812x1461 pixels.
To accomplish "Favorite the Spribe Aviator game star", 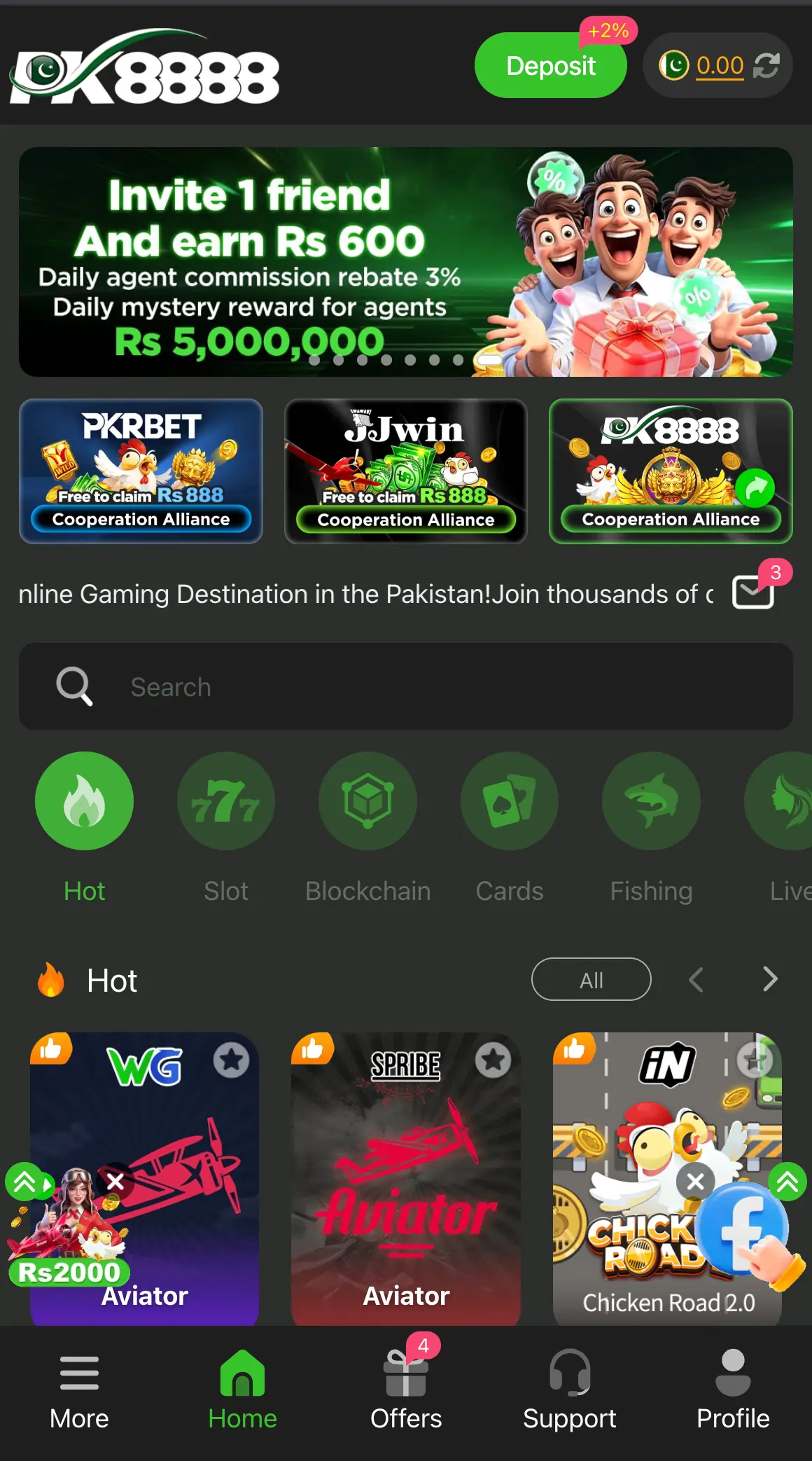I will [x=493, y=1060].
